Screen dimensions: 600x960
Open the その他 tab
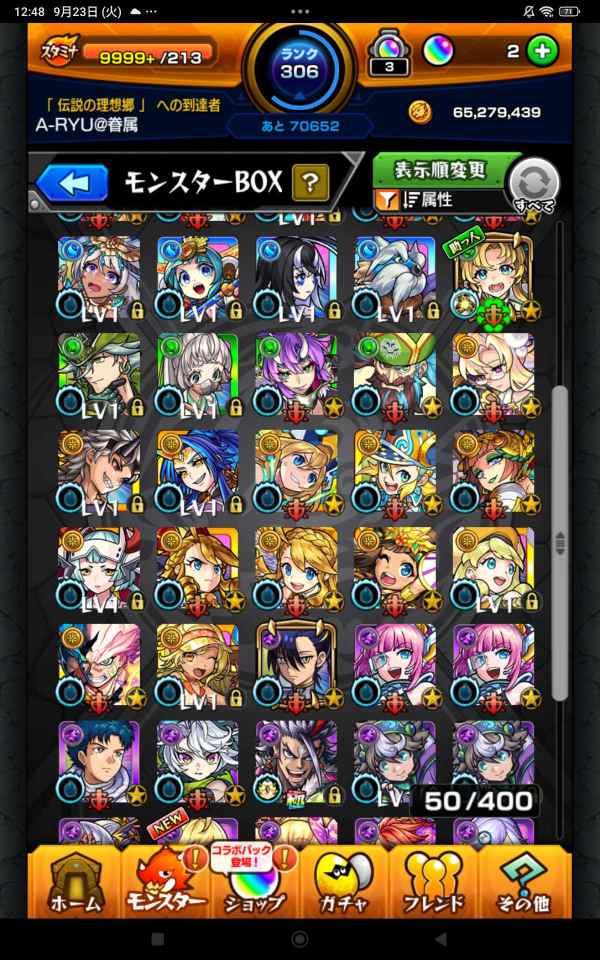coord(525,882)
